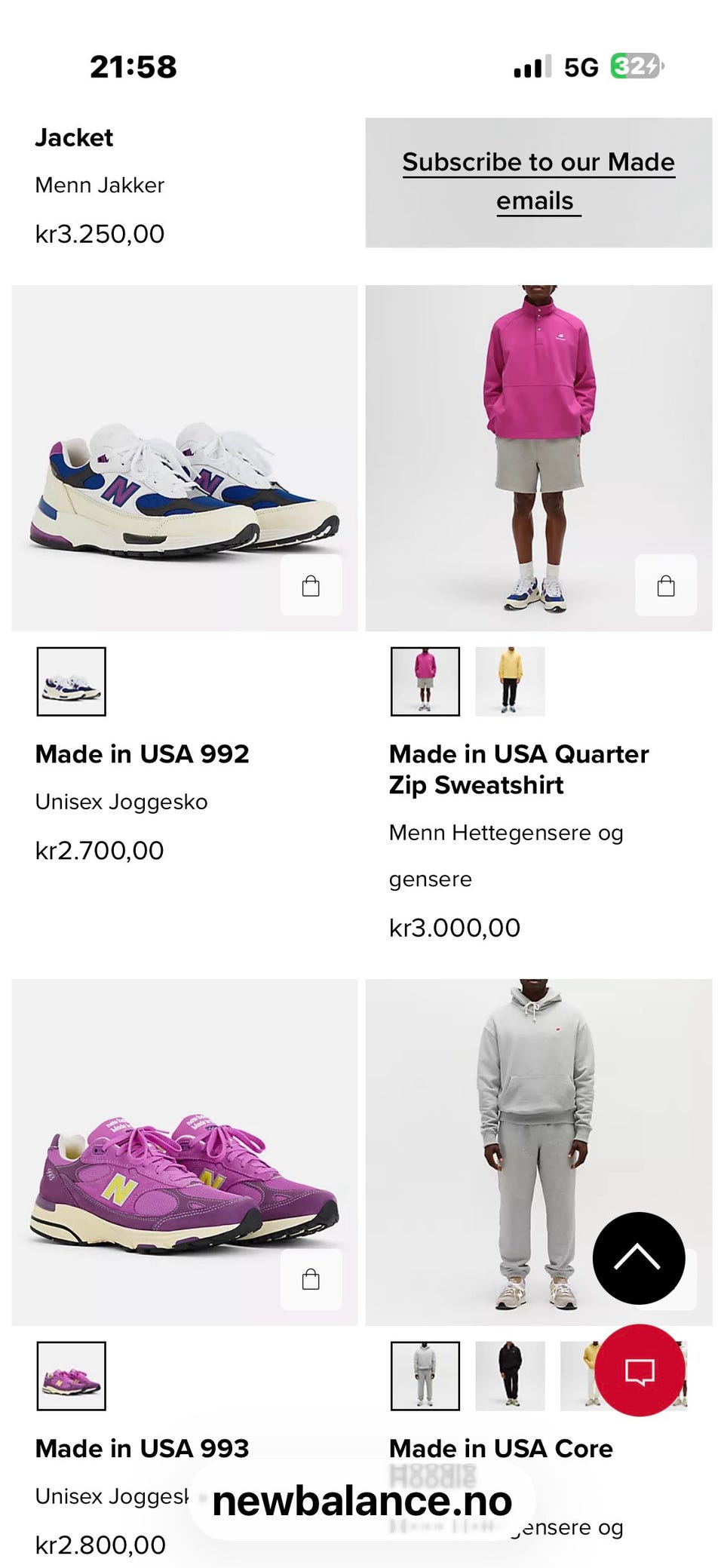The height and width of the screenshot is (1568, 724).
Task: Jump back to top with arrow button
Action: tap(638, 1258)
